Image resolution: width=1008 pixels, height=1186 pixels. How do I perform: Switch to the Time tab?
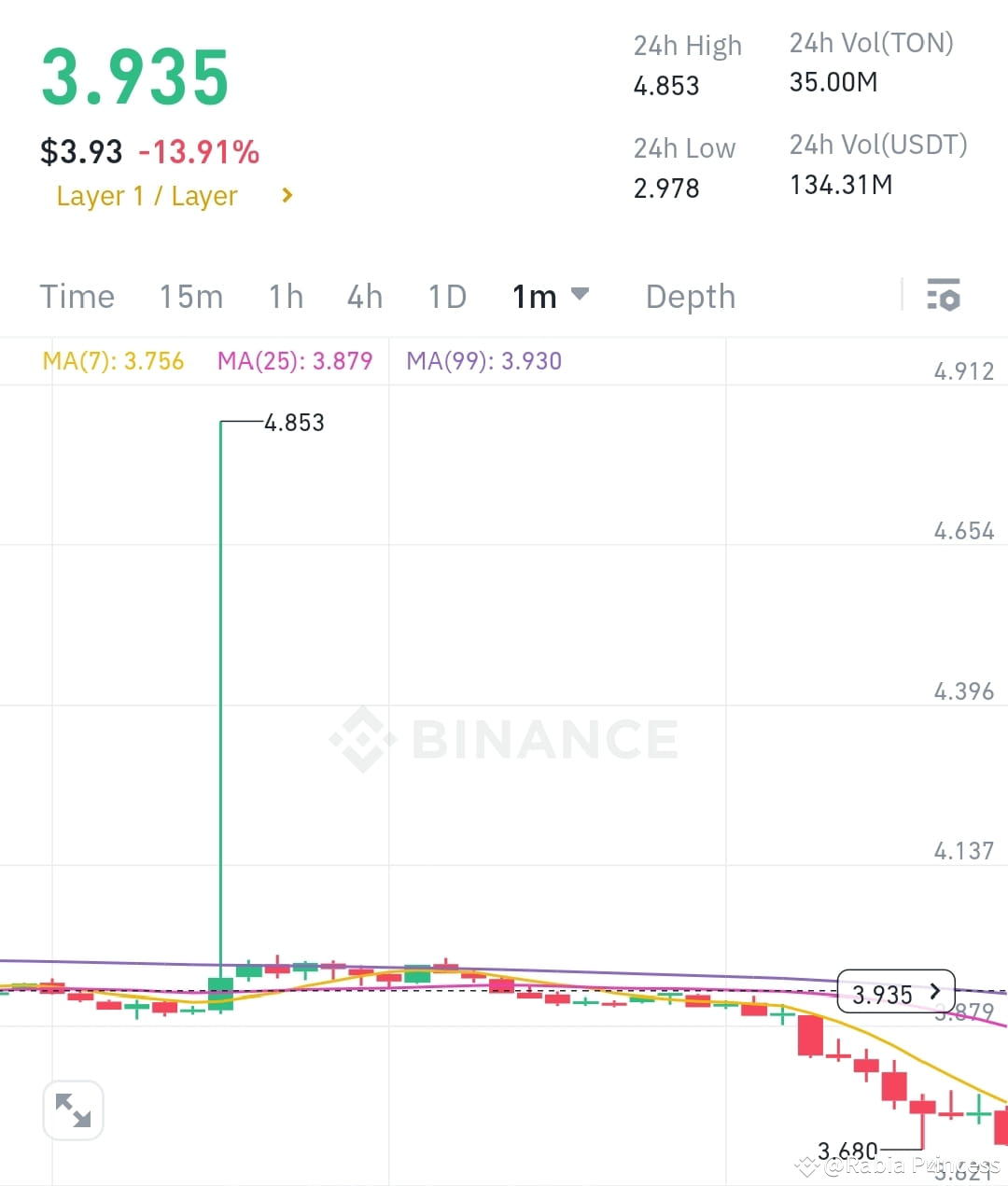coord(77,296)
